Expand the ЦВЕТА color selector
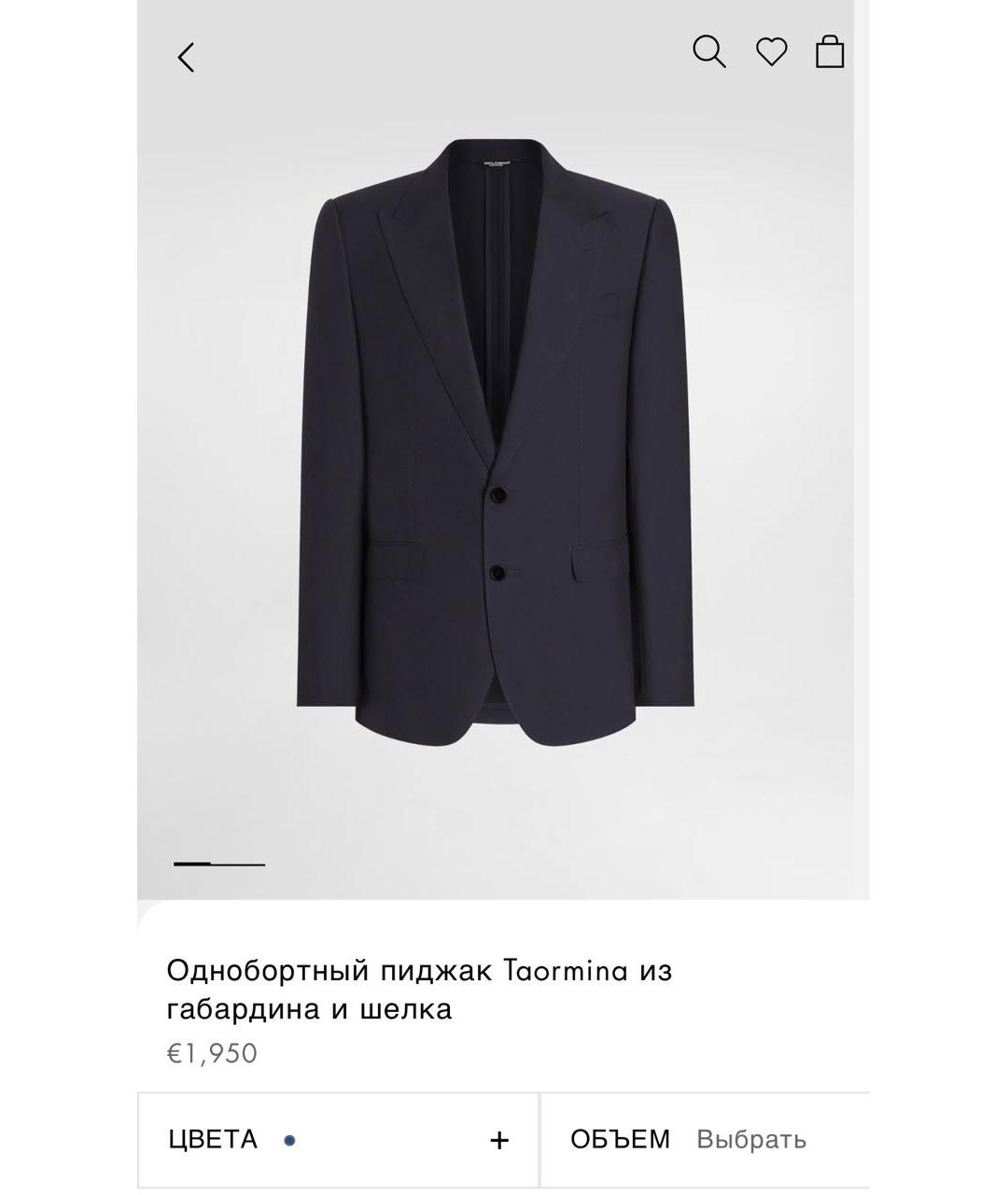Screen dimensions: 1008x1195 click(x=499, y=1140)
